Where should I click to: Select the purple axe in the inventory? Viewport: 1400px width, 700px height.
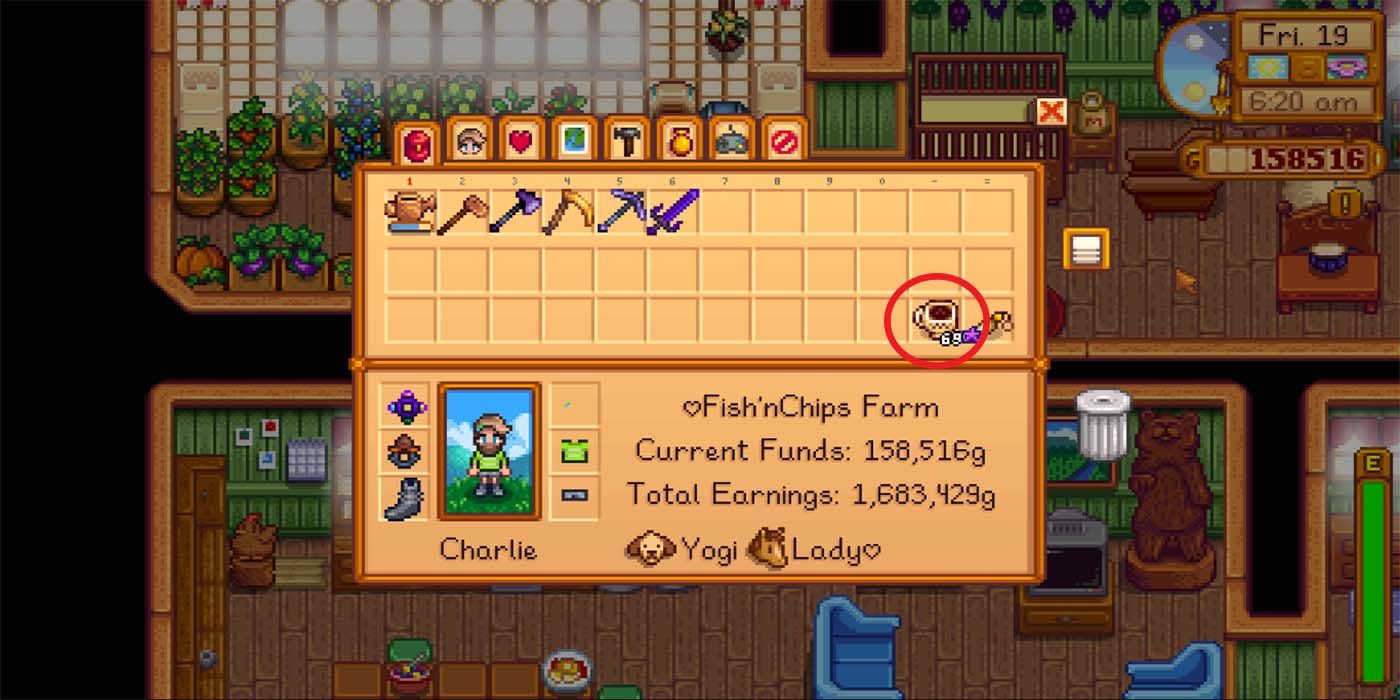tap(515, 212)
